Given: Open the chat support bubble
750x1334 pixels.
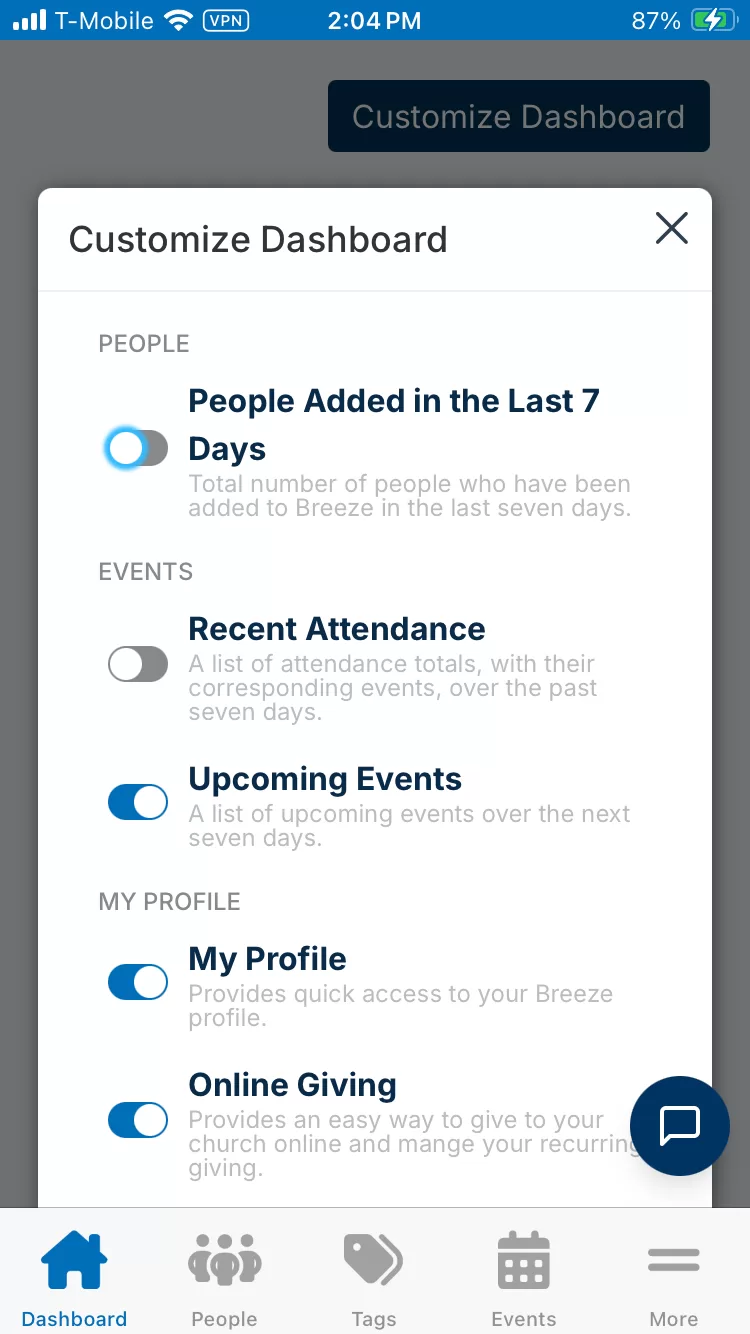Looking at the screenshot, I should [x=680, y=1125].
